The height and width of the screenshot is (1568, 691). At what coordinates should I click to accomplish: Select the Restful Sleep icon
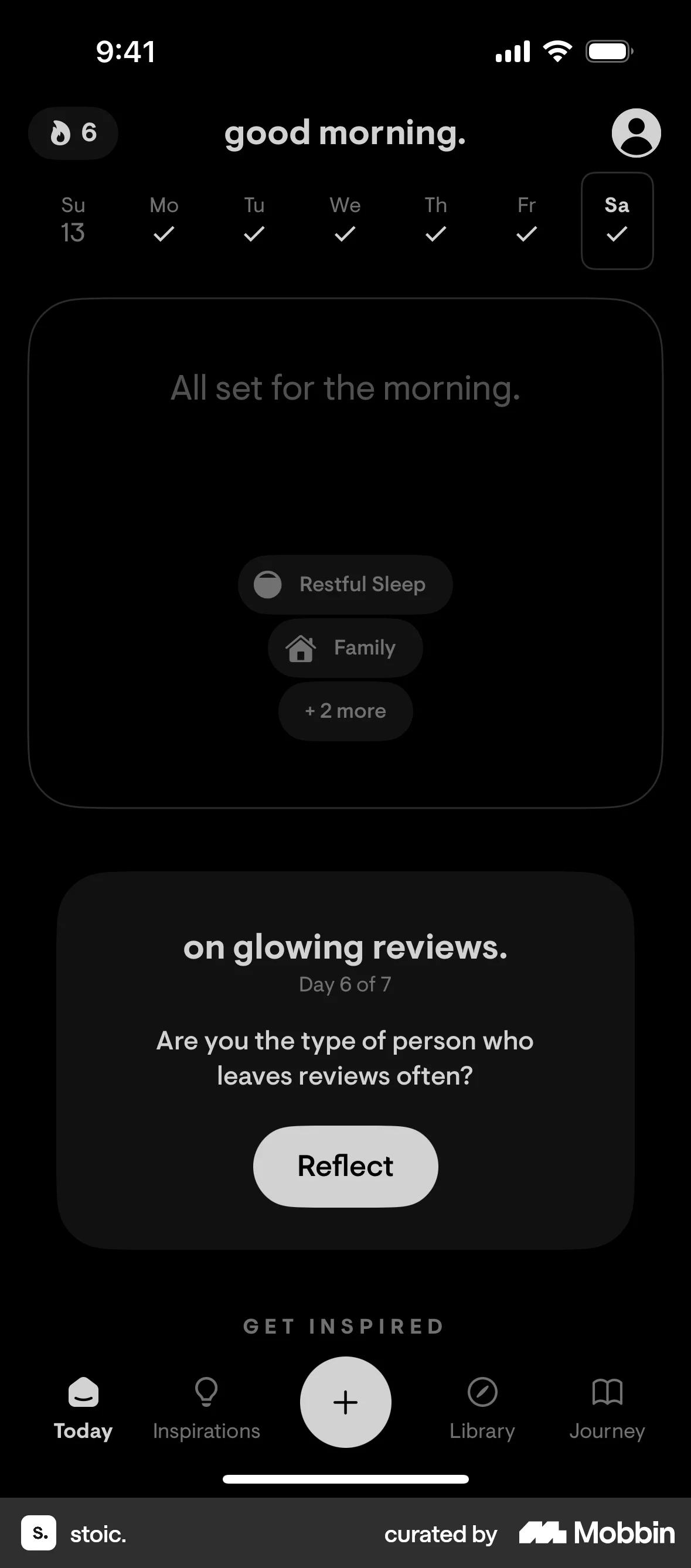click(x=266, y=584)
